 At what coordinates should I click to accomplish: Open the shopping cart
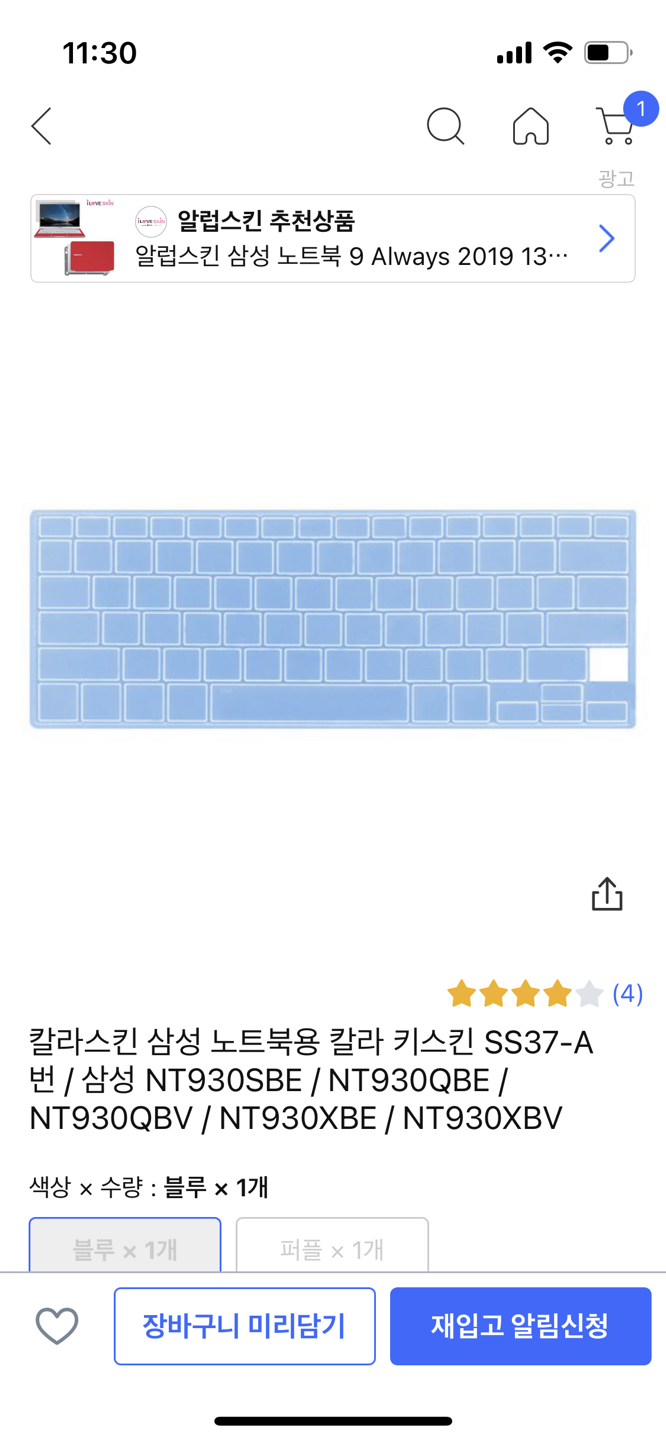[x=616, y=126]
